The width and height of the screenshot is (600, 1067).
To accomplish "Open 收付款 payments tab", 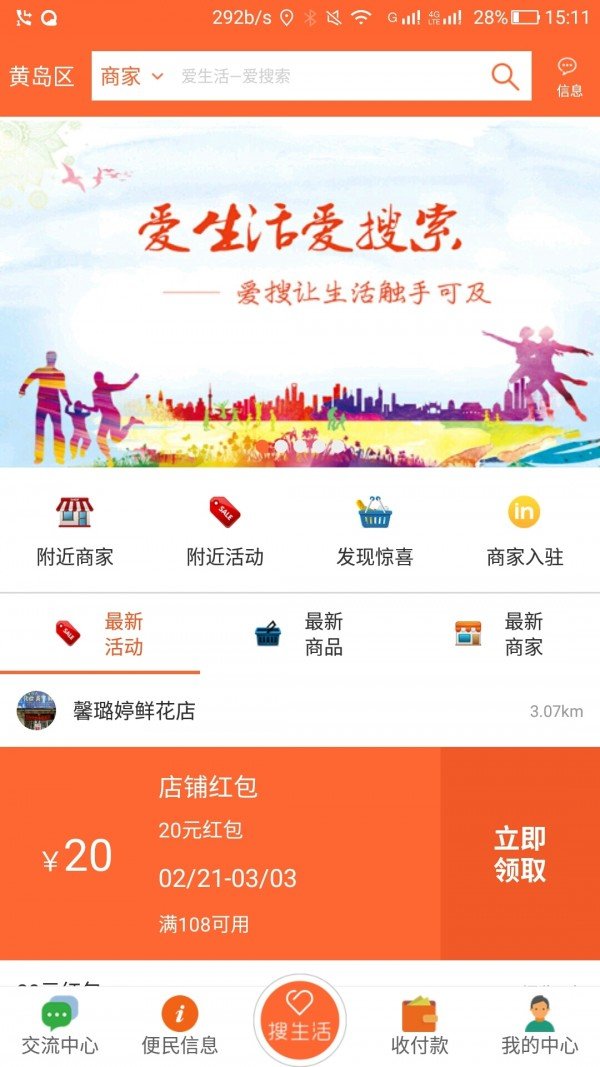I will pyautogui.click(x=420, y=1027).
